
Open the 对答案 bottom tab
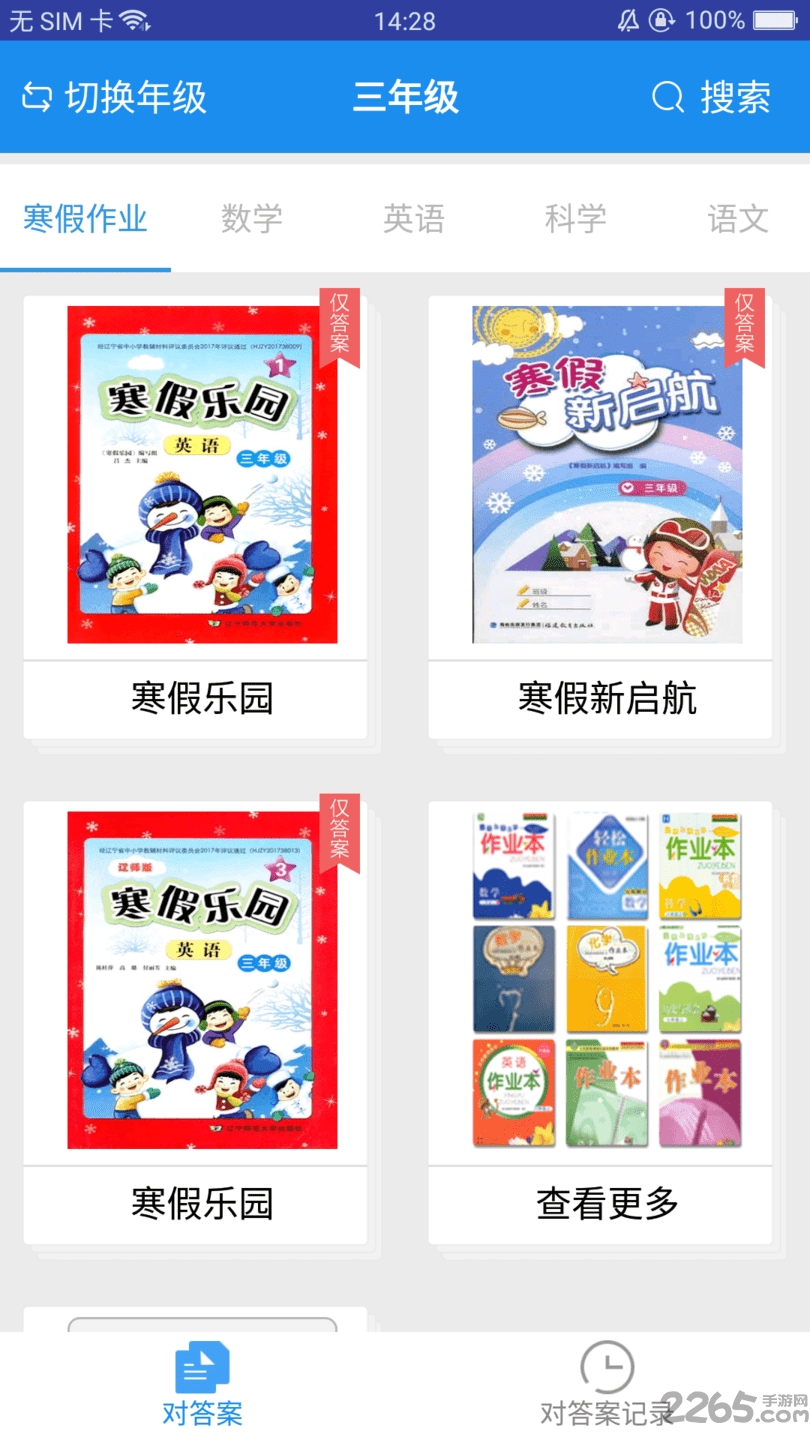pos(202,1385)
